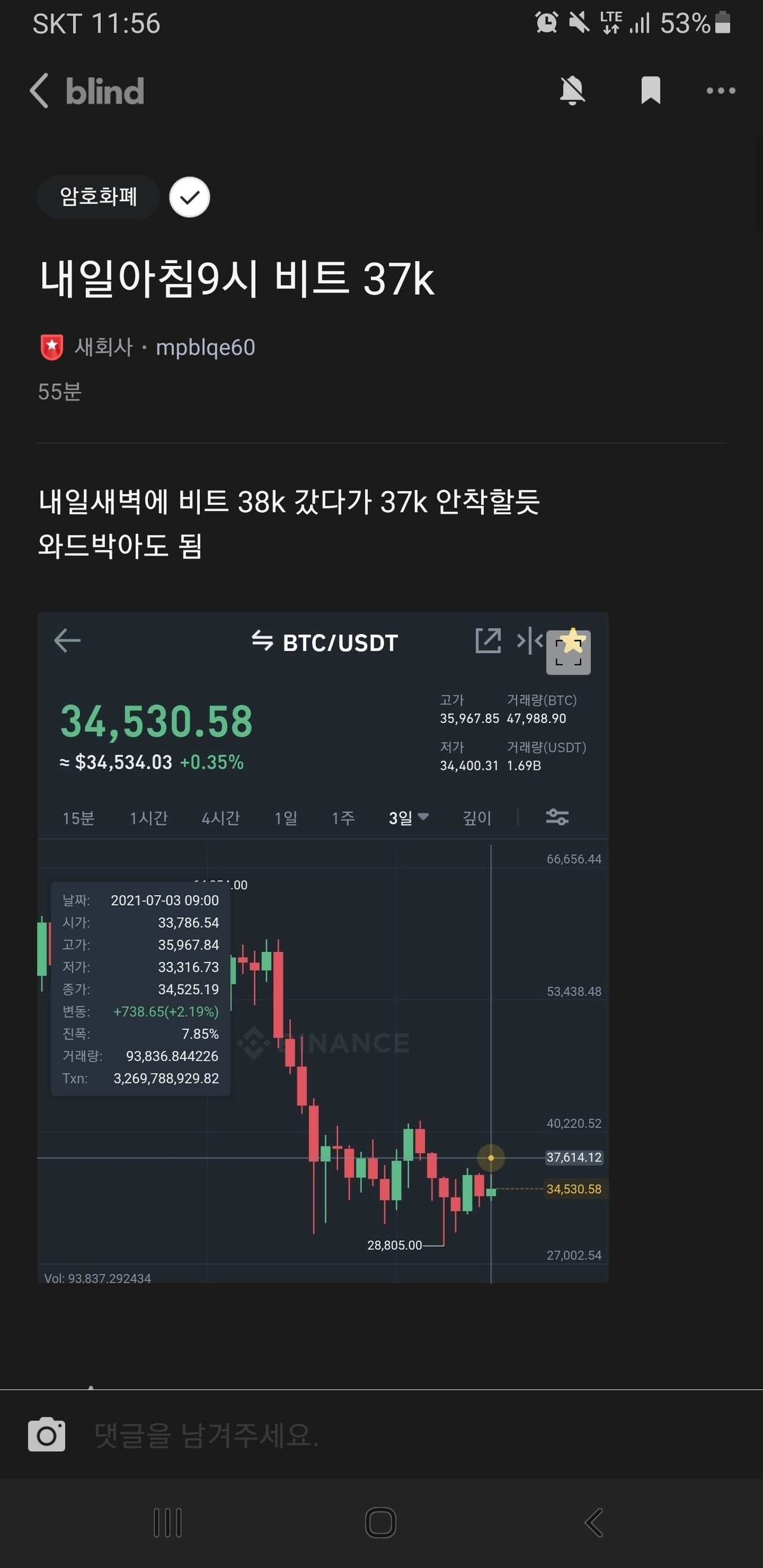Switch to the 15분 timeframe tab
The height and width of the screenshot is (1568, 763).
click(x=78, y=818)
